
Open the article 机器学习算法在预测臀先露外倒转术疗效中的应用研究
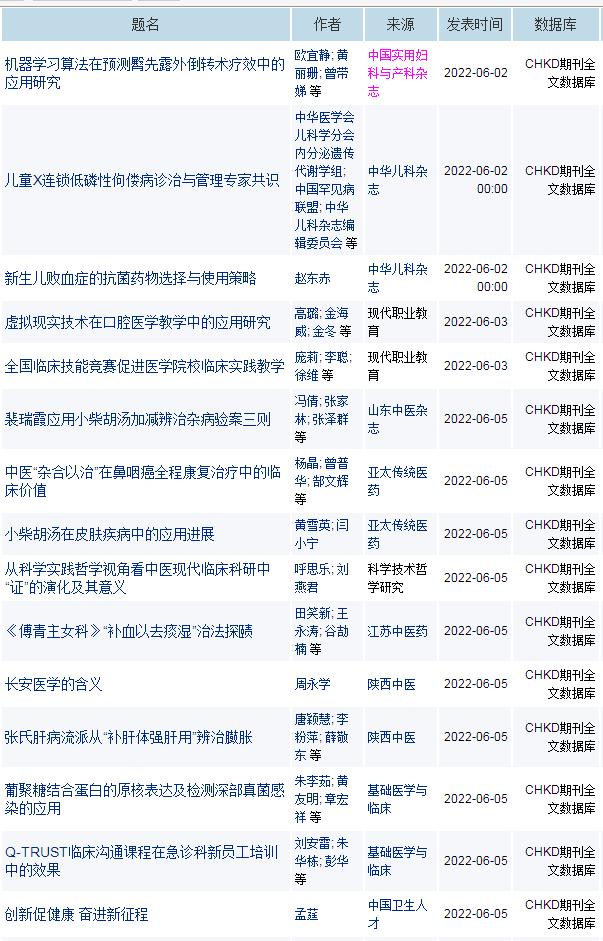pos(145,73)
